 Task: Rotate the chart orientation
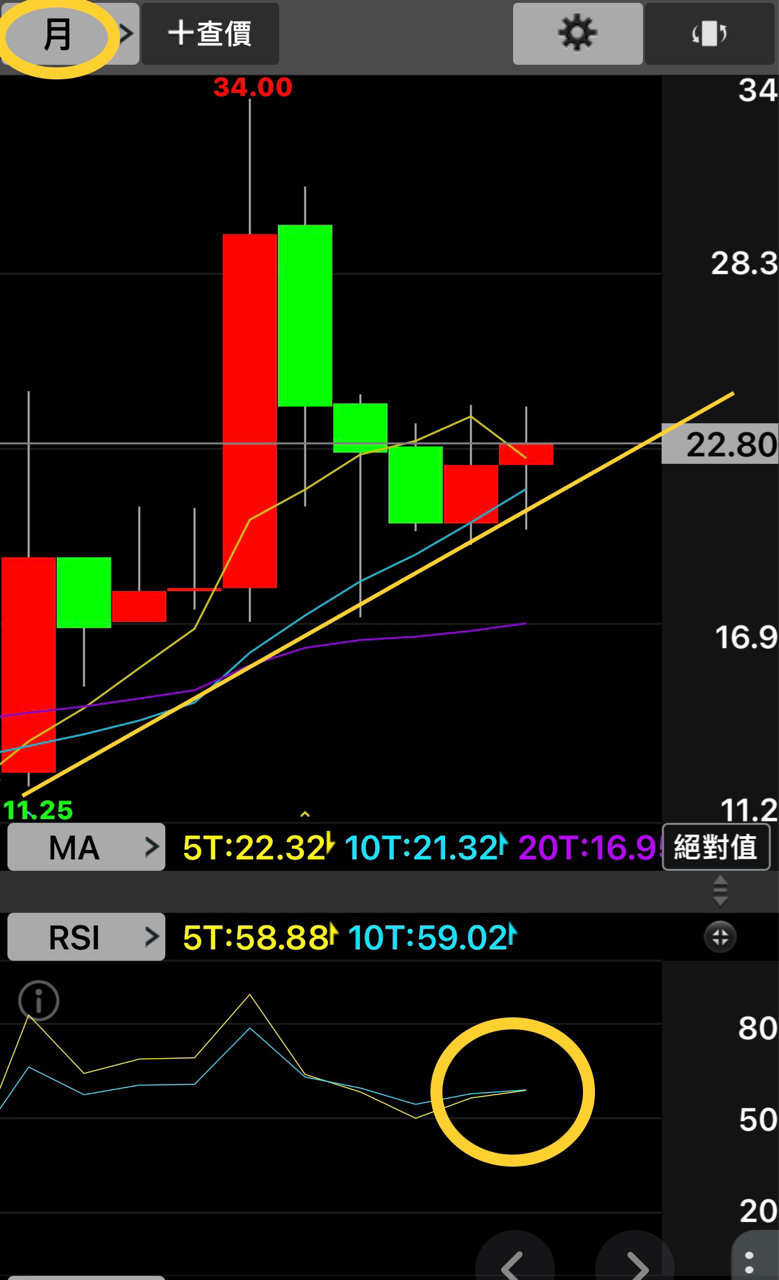click(709, 34)
